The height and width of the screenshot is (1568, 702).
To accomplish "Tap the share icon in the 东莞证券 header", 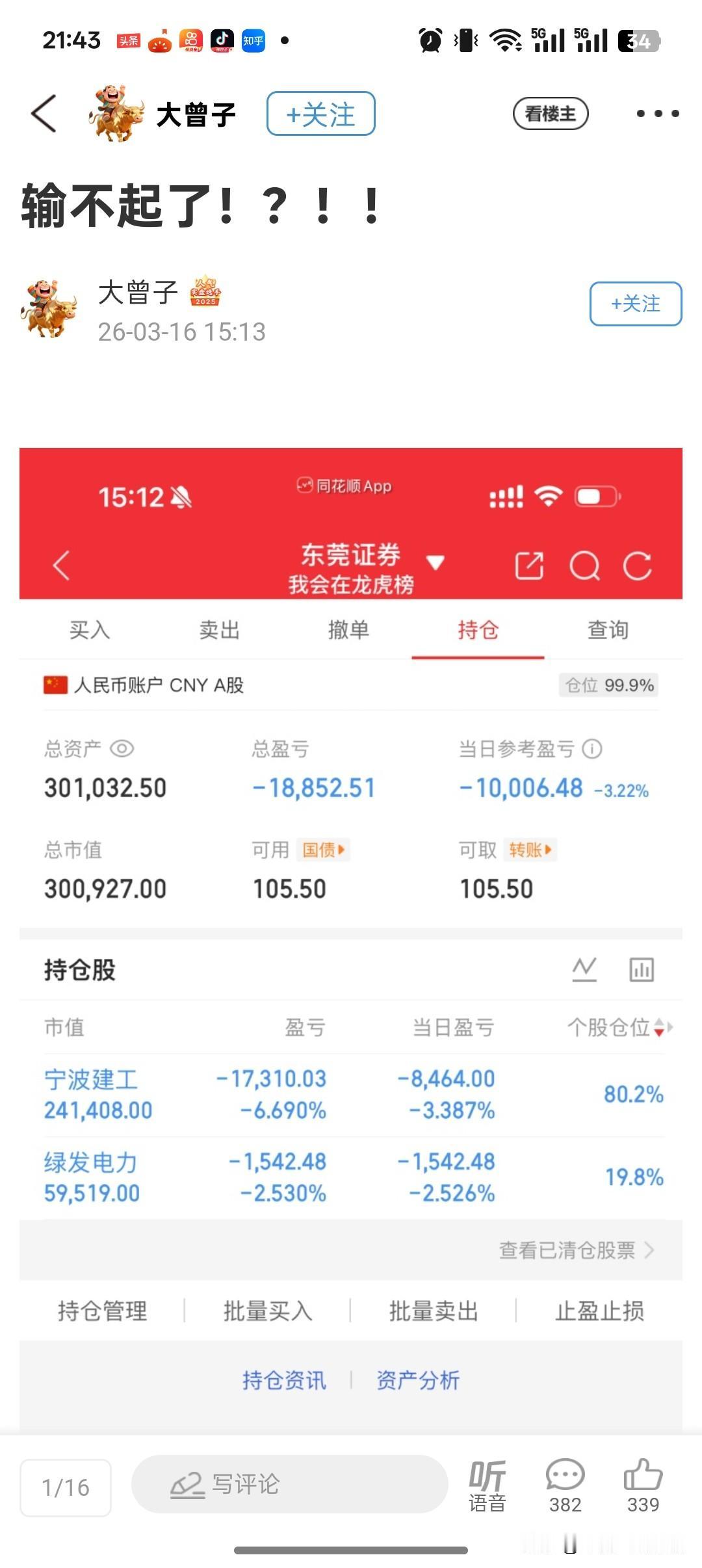I will (x=530, y=565).
